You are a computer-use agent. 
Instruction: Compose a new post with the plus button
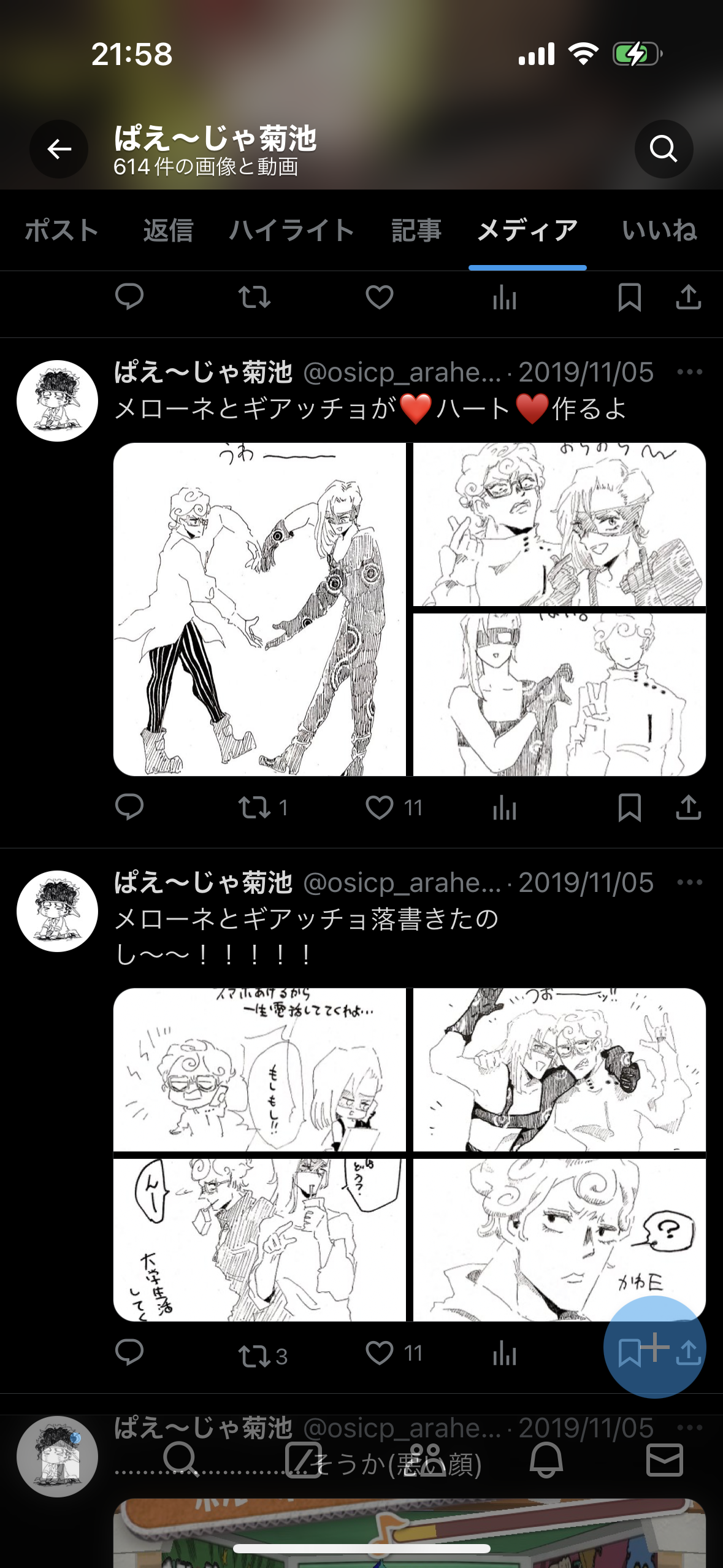(x=655, y=1347)
